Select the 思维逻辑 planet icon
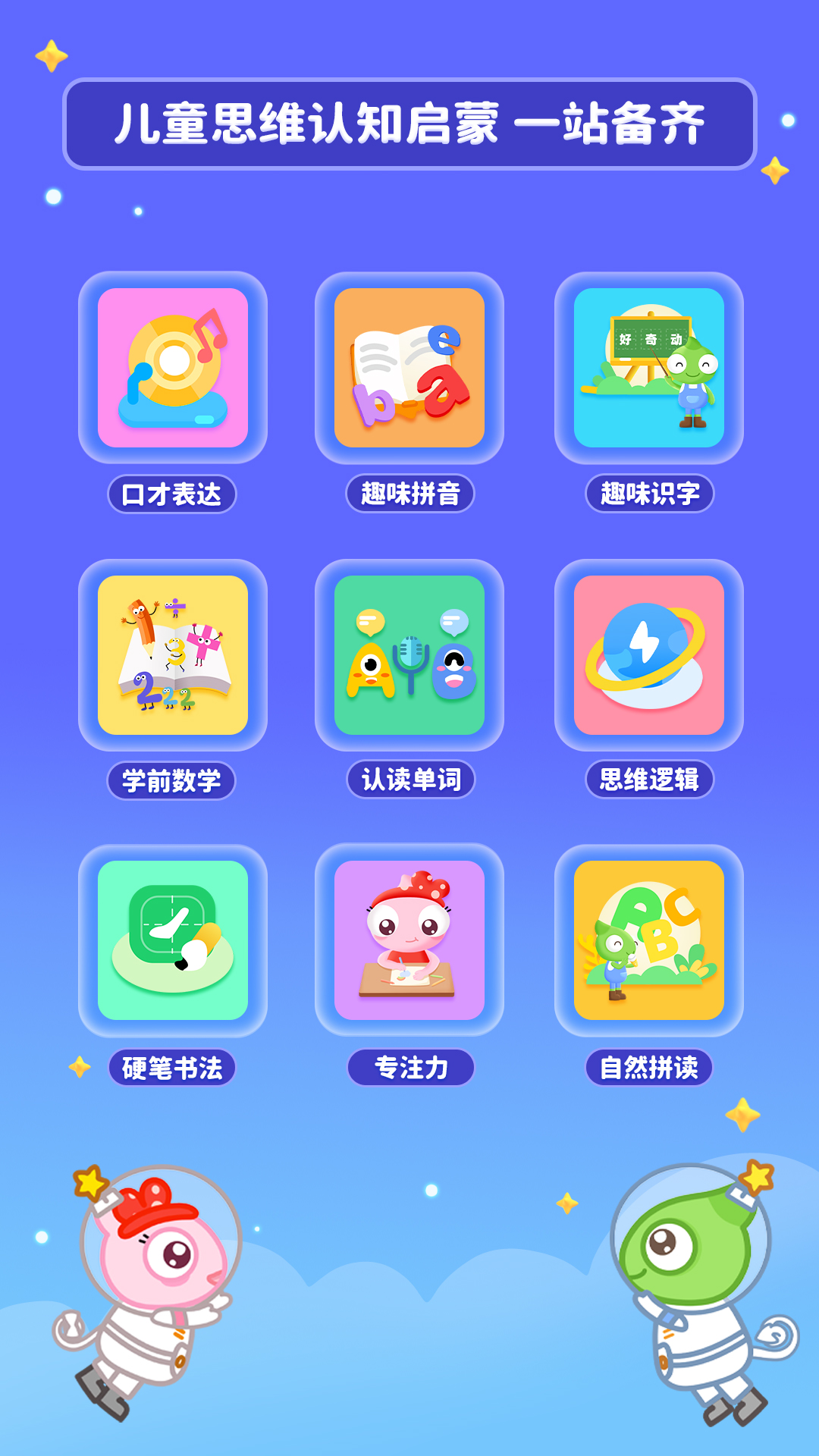 click(x=648, y=656)
